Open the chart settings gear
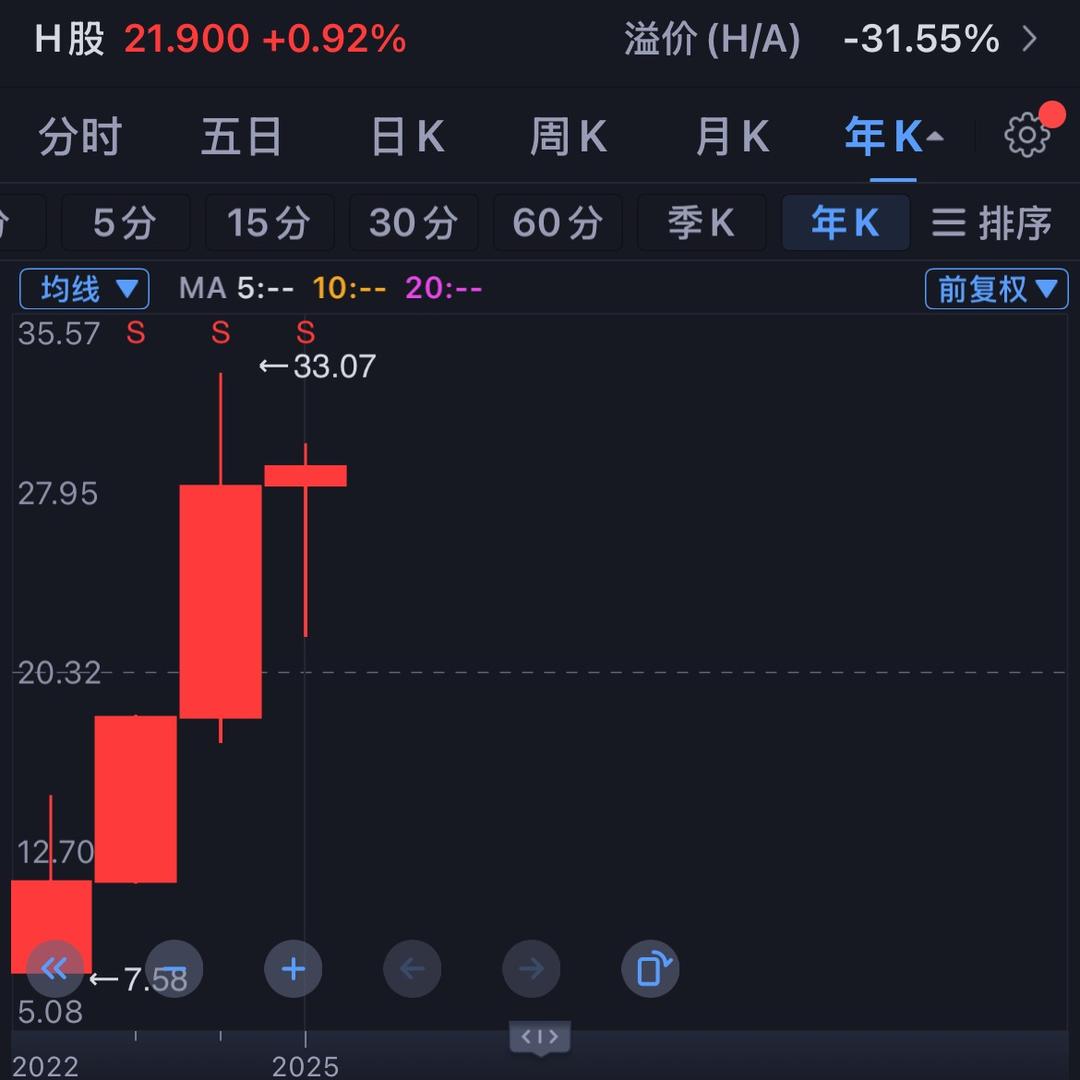1080x1080 pixels. click(1027, 135)
